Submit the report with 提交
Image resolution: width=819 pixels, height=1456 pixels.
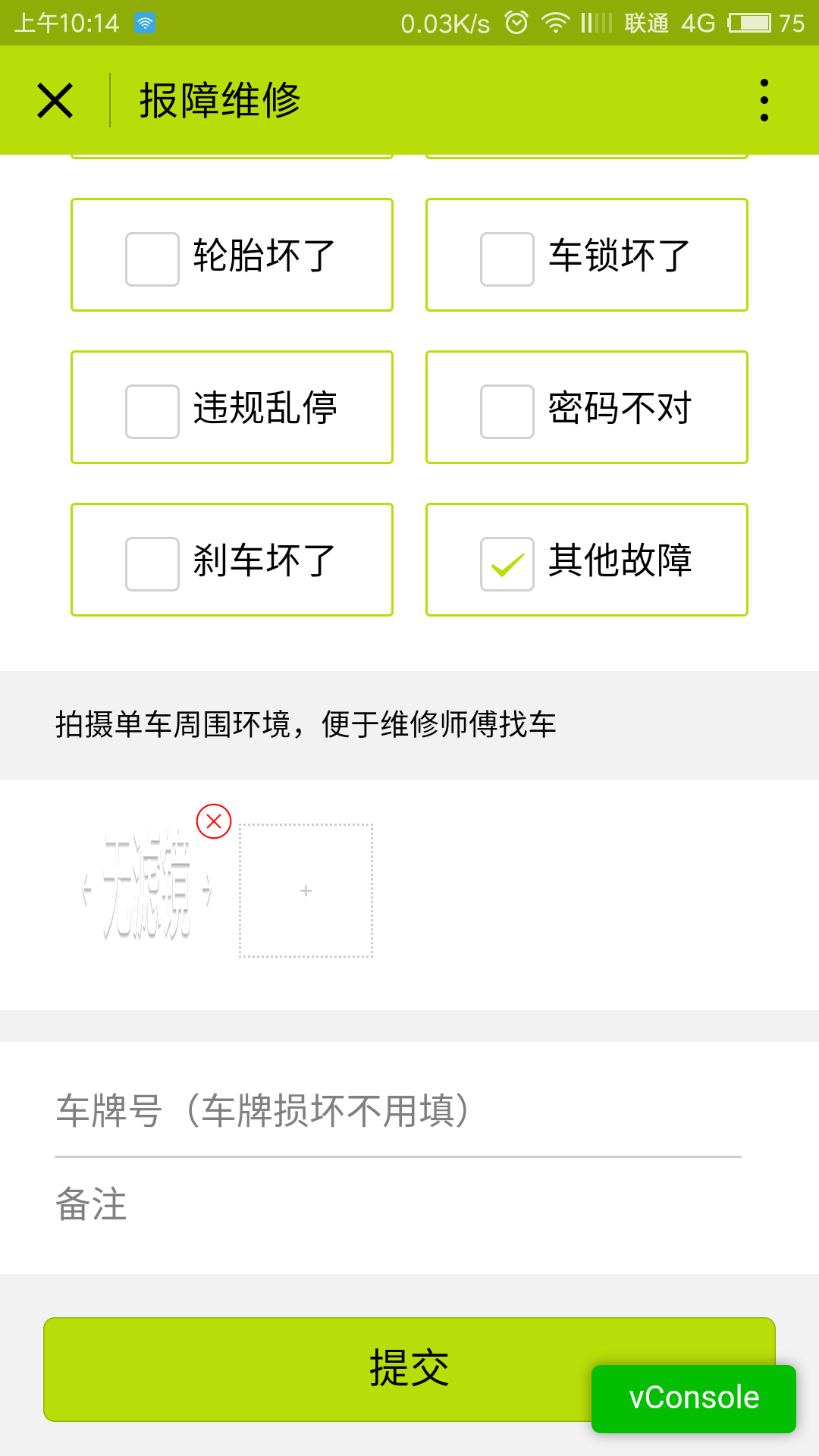[x=409, y=1370]
